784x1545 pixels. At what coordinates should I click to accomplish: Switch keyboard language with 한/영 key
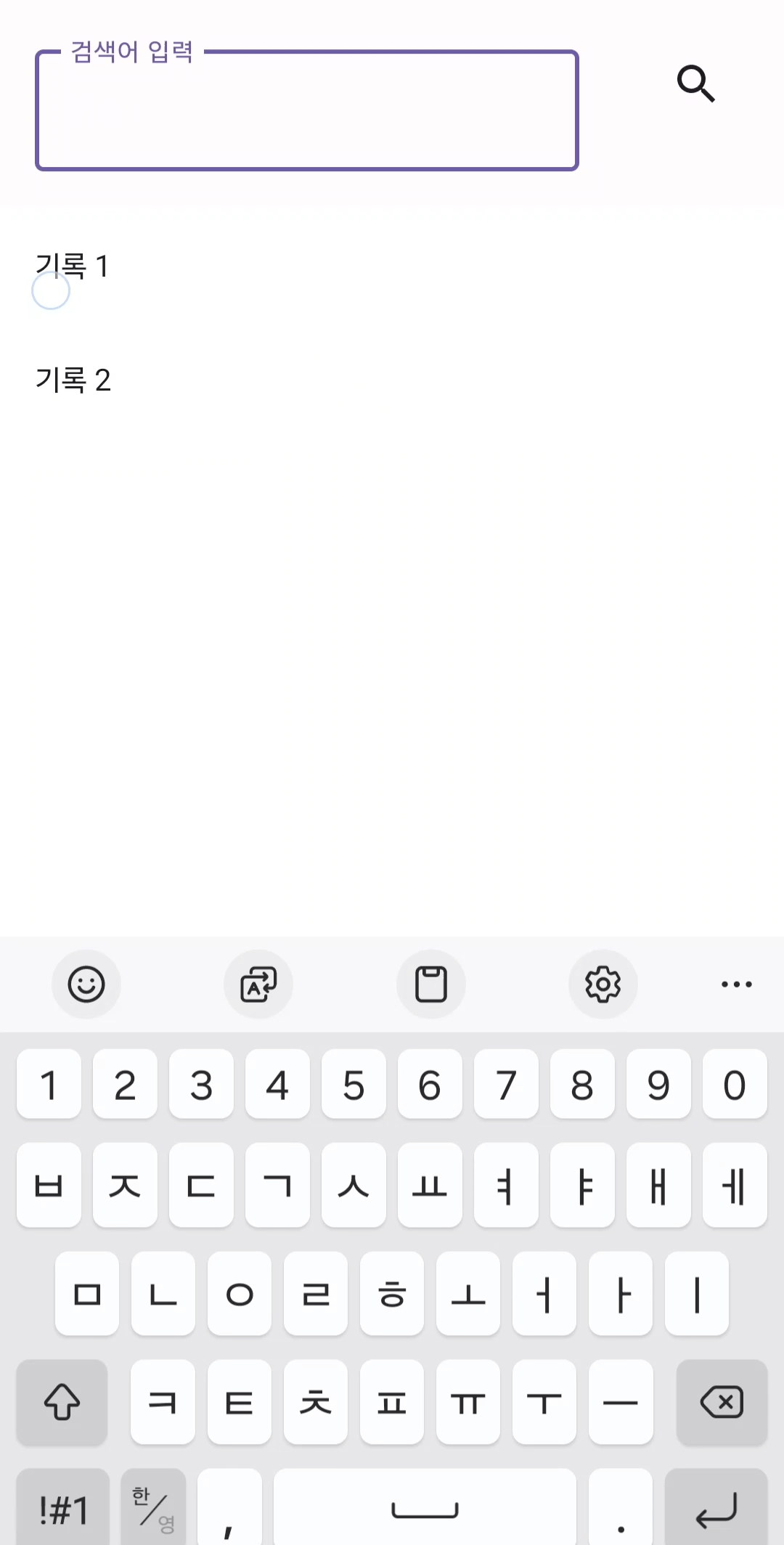point(153,1509)
